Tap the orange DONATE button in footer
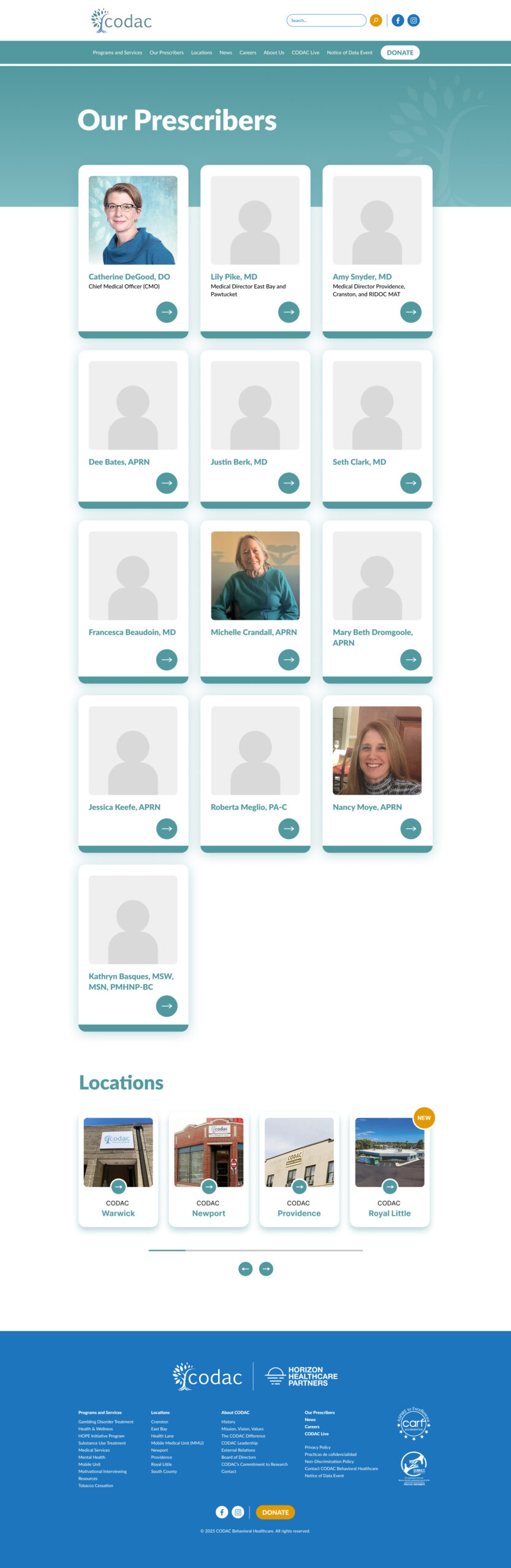The height and width of the screenshot is (1568, 511). click(x=275, y=1512)
